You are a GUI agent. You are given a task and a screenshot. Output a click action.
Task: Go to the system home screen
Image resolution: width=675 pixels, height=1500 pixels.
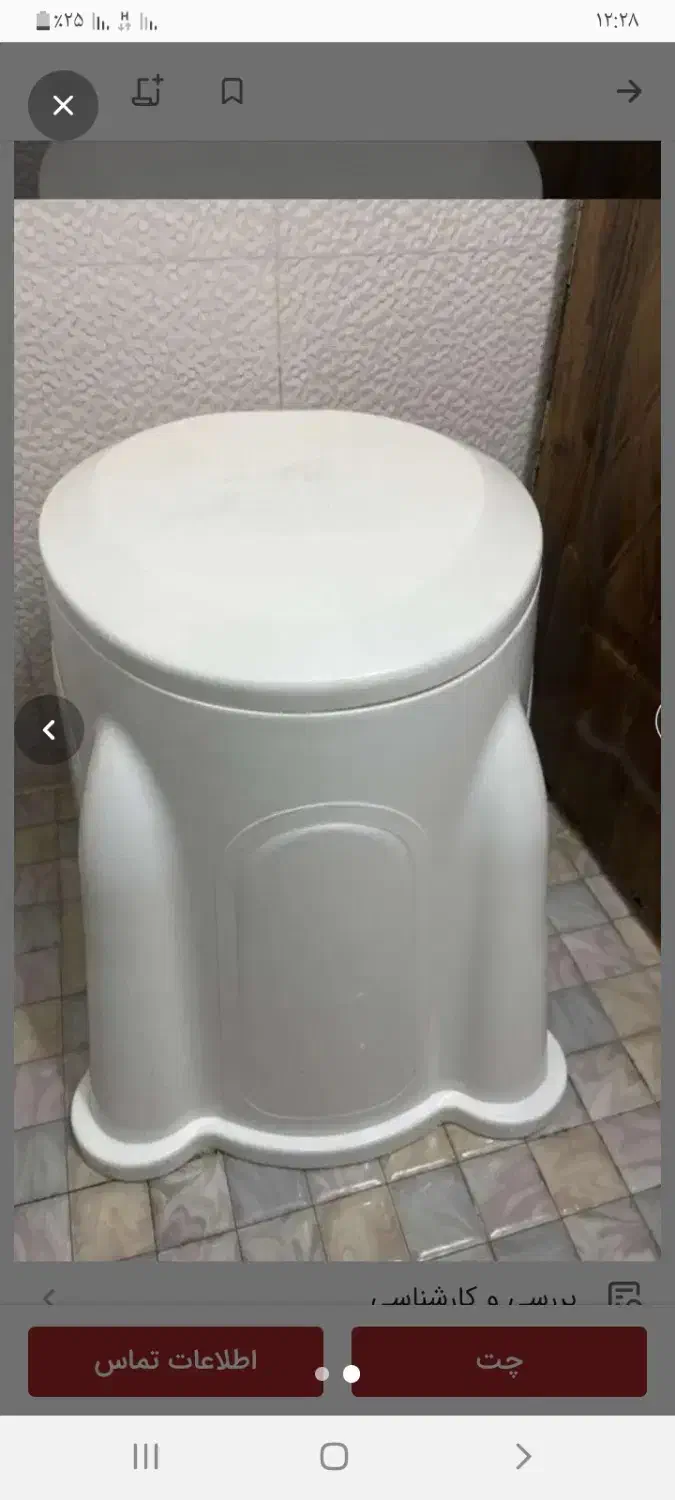[x=334, y=1456]
